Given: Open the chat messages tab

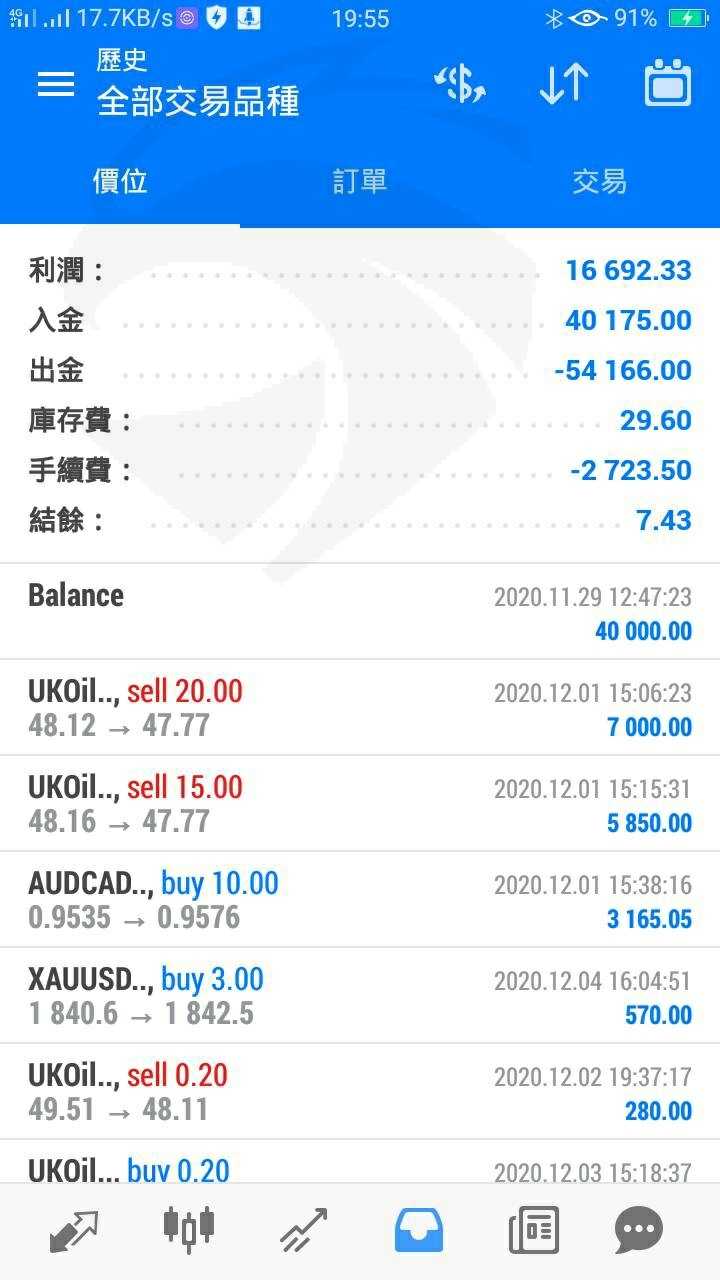Looking at the screenshot, I should (639, 1230).
